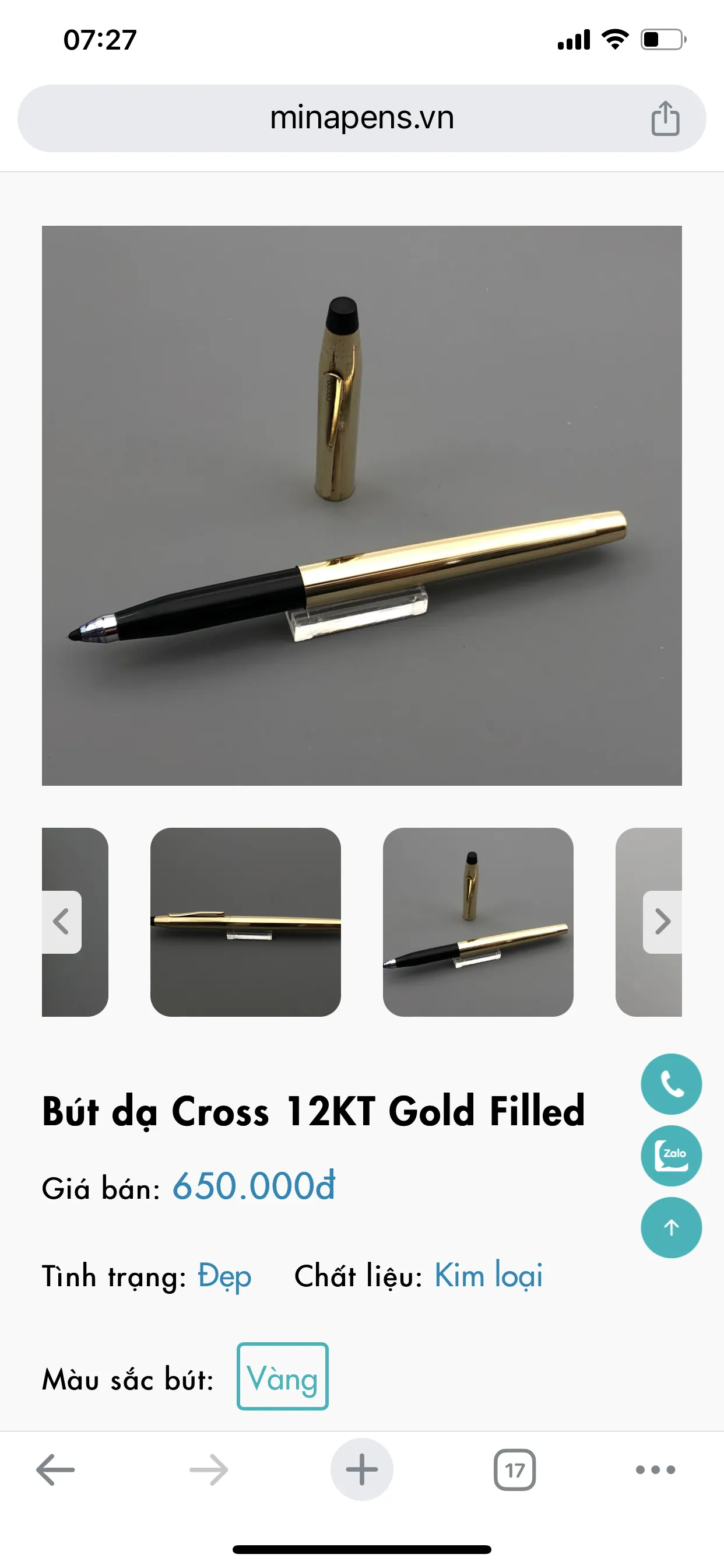Tap the Đẹp condition filter
Image resolution: width=724 pixels, height=1568 pixels.
(224, 1277)
